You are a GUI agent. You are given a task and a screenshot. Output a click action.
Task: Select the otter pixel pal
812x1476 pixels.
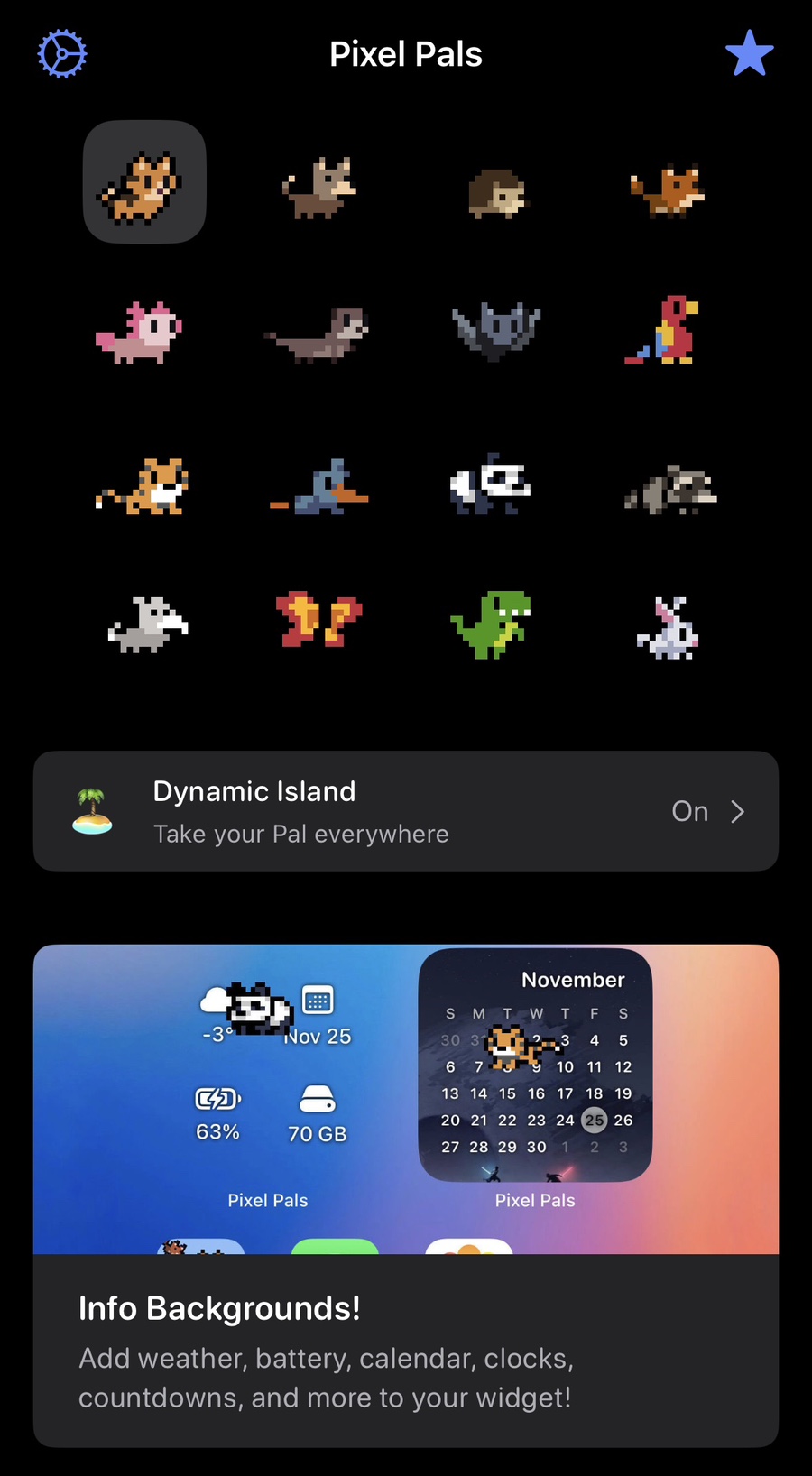click(x=317, y=335)
